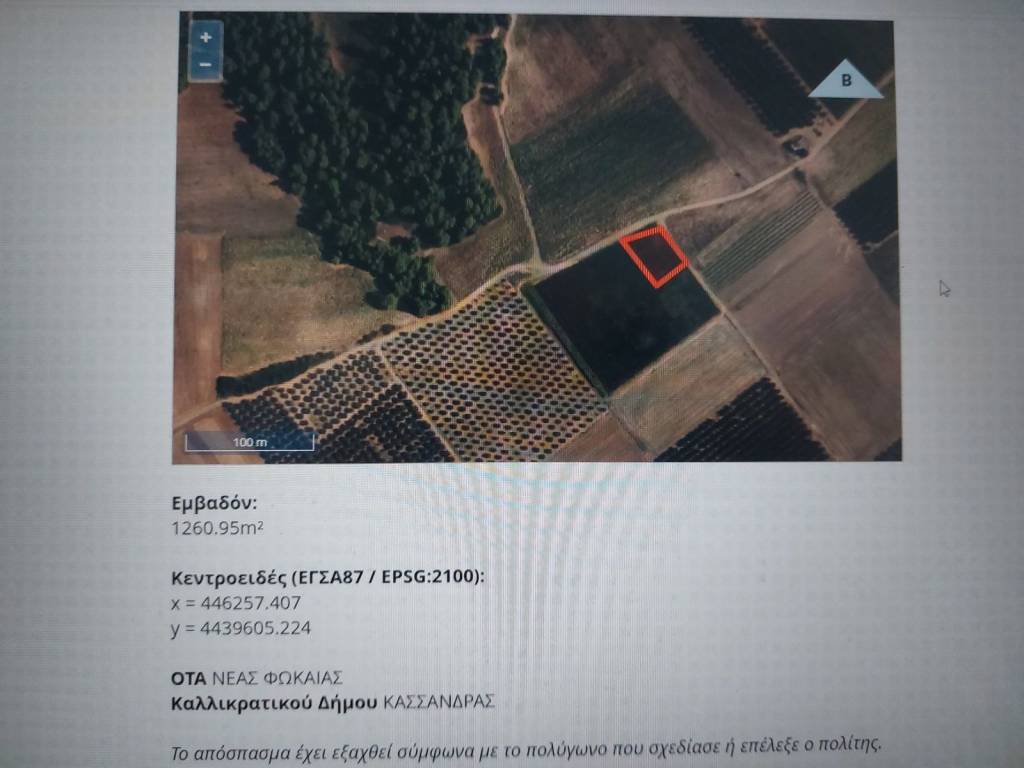This screenshot has height=768, width=1024.
Task: Zoom in on the map
Action: click(x=206, y=38)
